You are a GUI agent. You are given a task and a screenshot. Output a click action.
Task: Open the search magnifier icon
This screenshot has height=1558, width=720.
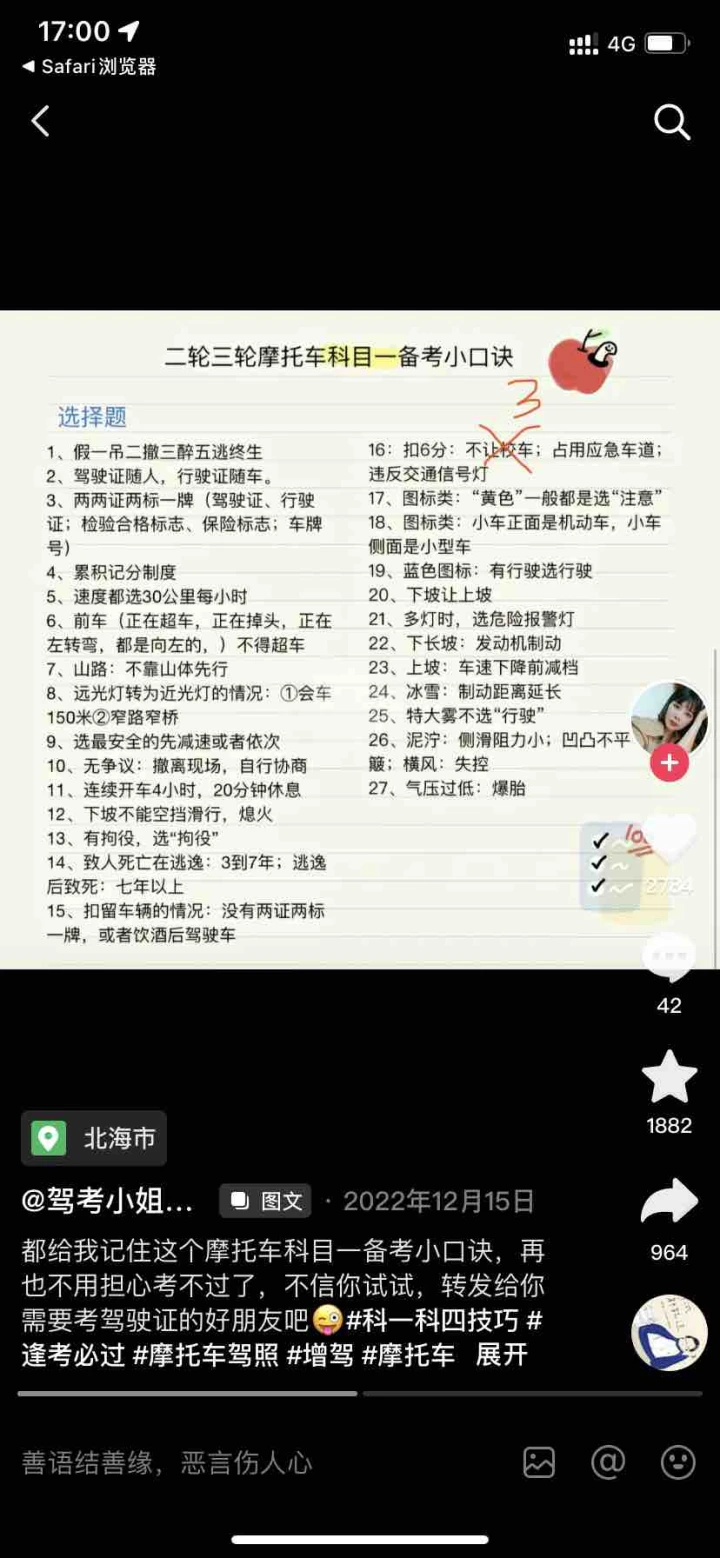pyautogui.click(x=672, y=123)
